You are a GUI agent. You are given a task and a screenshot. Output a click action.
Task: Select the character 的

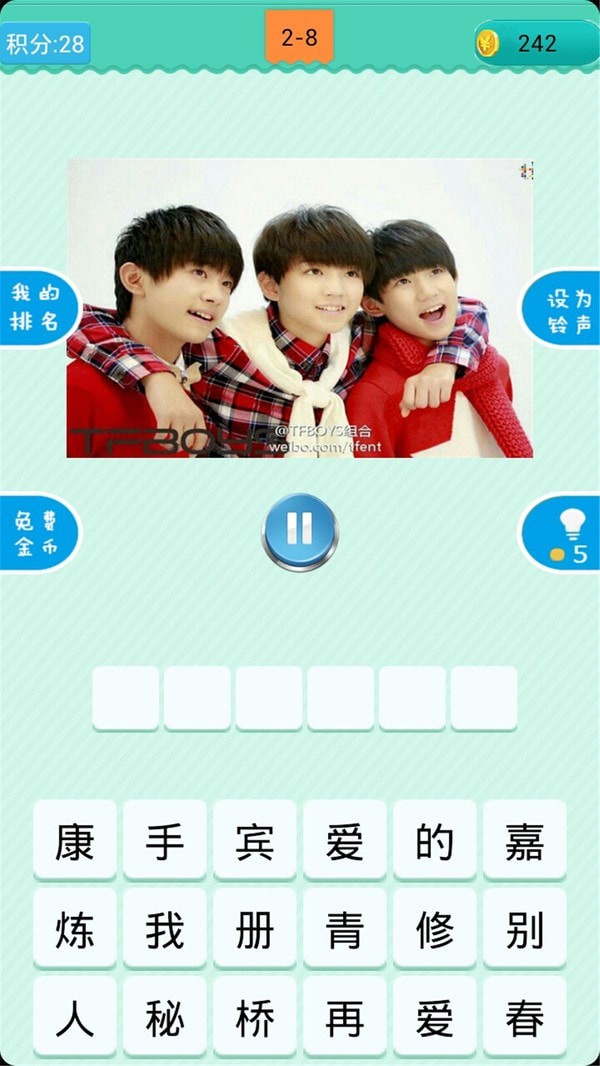435,841
